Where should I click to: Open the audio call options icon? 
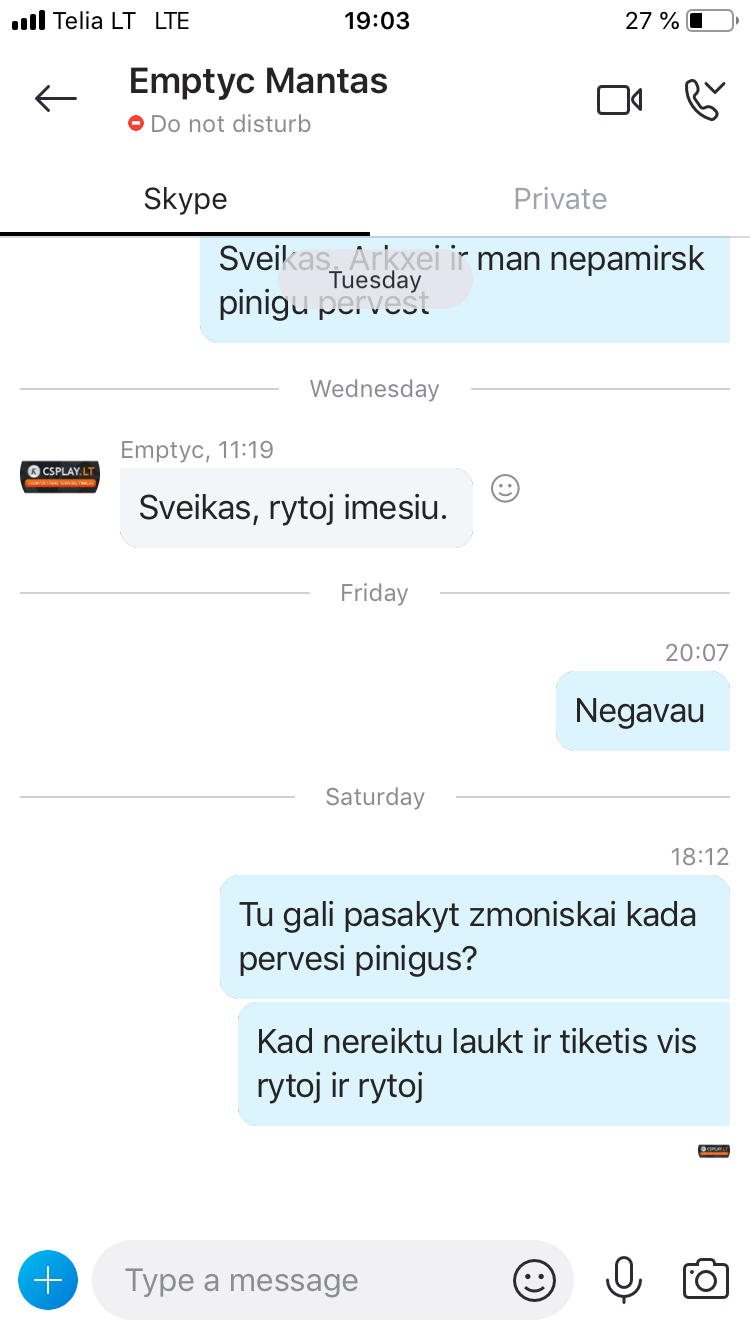click(x=703, y=100)
